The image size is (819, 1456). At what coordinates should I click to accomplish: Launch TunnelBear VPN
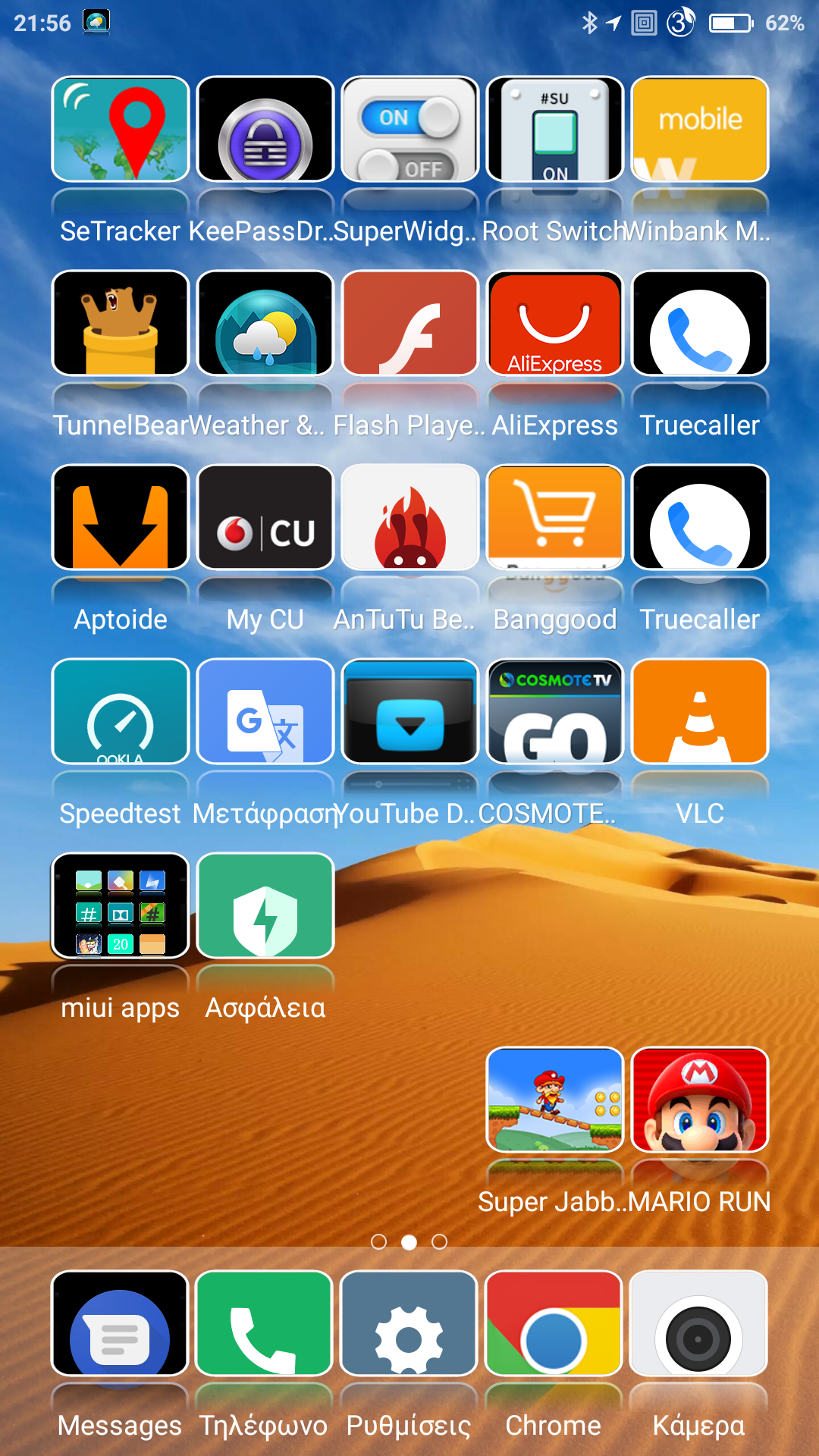click(120, 323)
